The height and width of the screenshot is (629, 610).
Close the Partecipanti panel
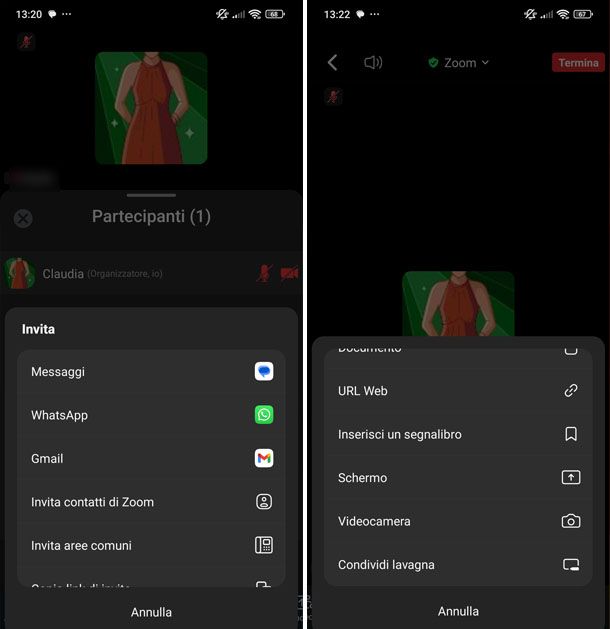tap(23, 218)
